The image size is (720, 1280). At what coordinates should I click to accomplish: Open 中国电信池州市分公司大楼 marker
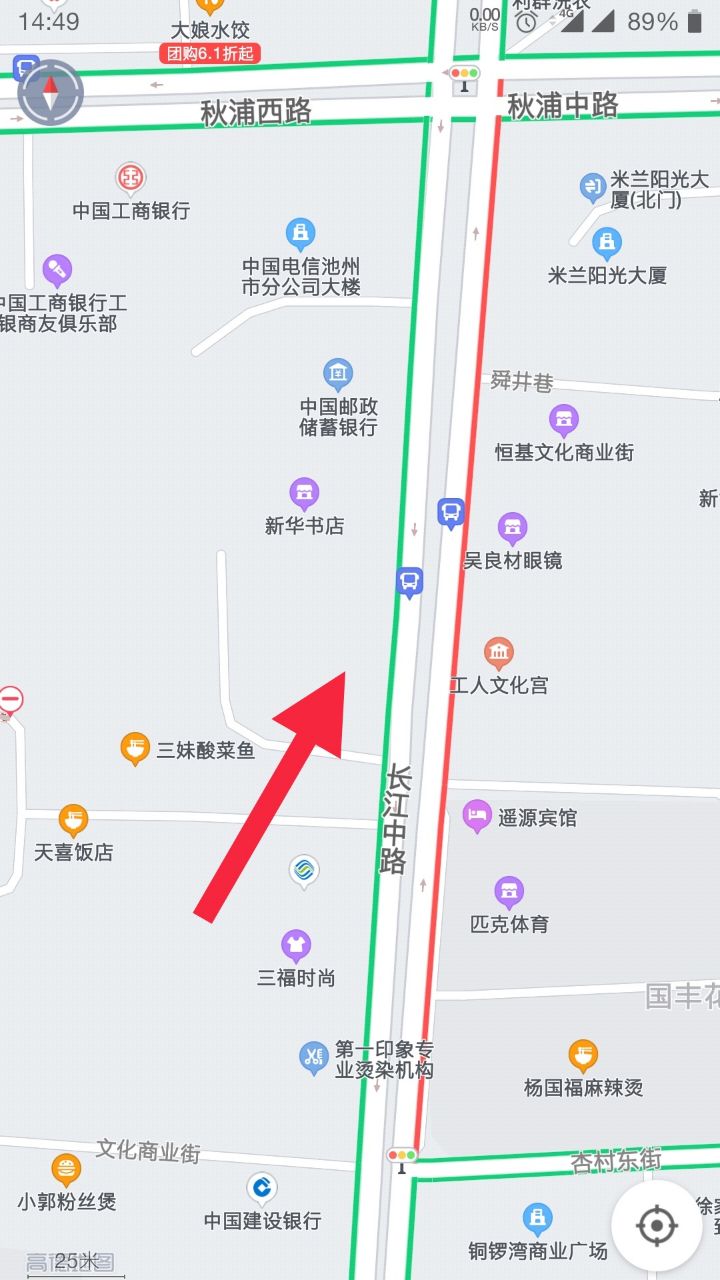pyautogui.click(x=300, y=235)
